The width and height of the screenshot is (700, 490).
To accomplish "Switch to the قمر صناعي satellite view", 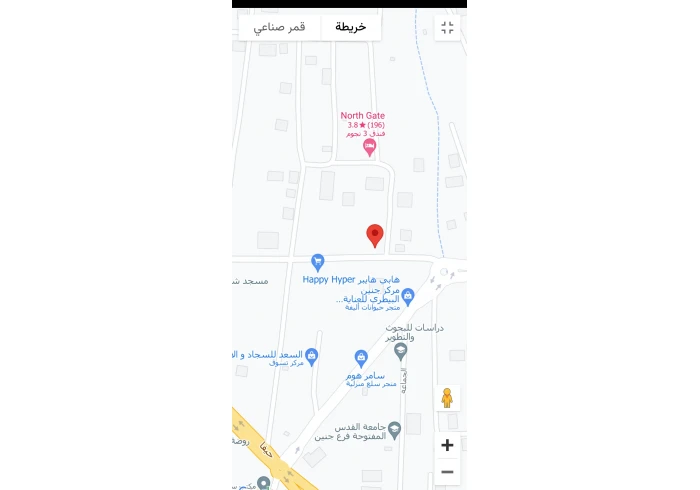I will pos(279,27).
